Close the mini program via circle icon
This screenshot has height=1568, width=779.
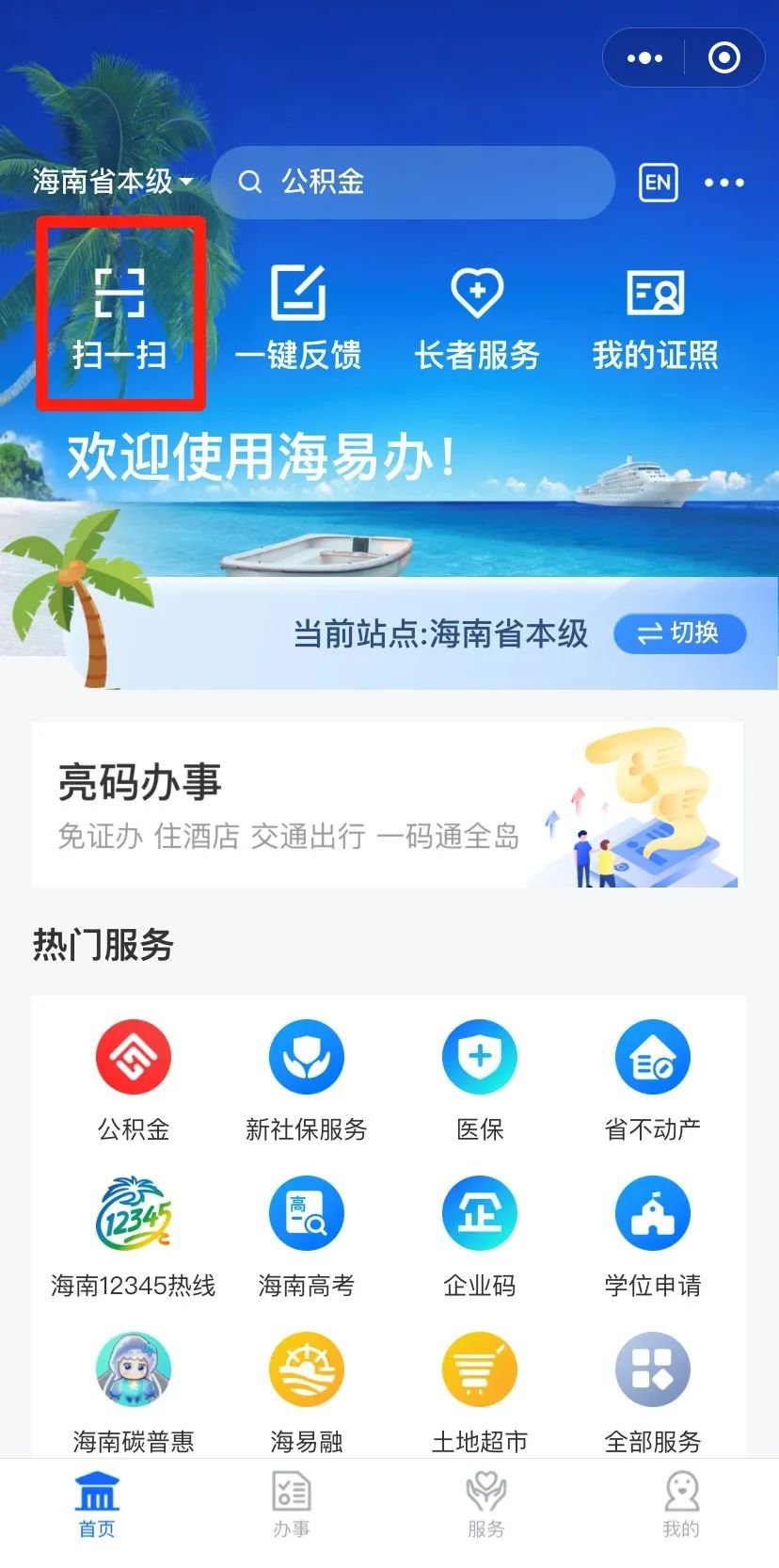723,58
